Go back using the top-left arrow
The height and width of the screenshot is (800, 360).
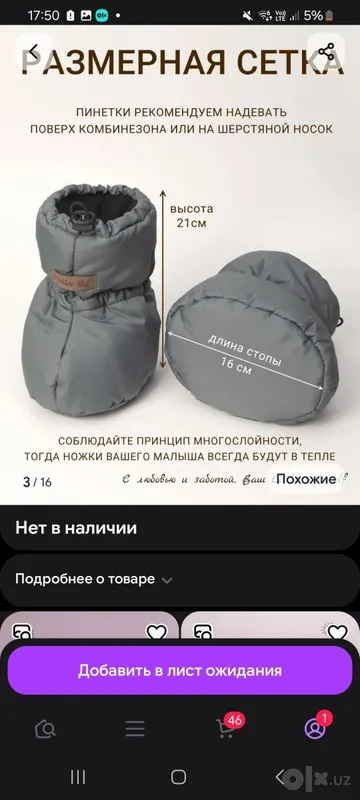[34, 51]
